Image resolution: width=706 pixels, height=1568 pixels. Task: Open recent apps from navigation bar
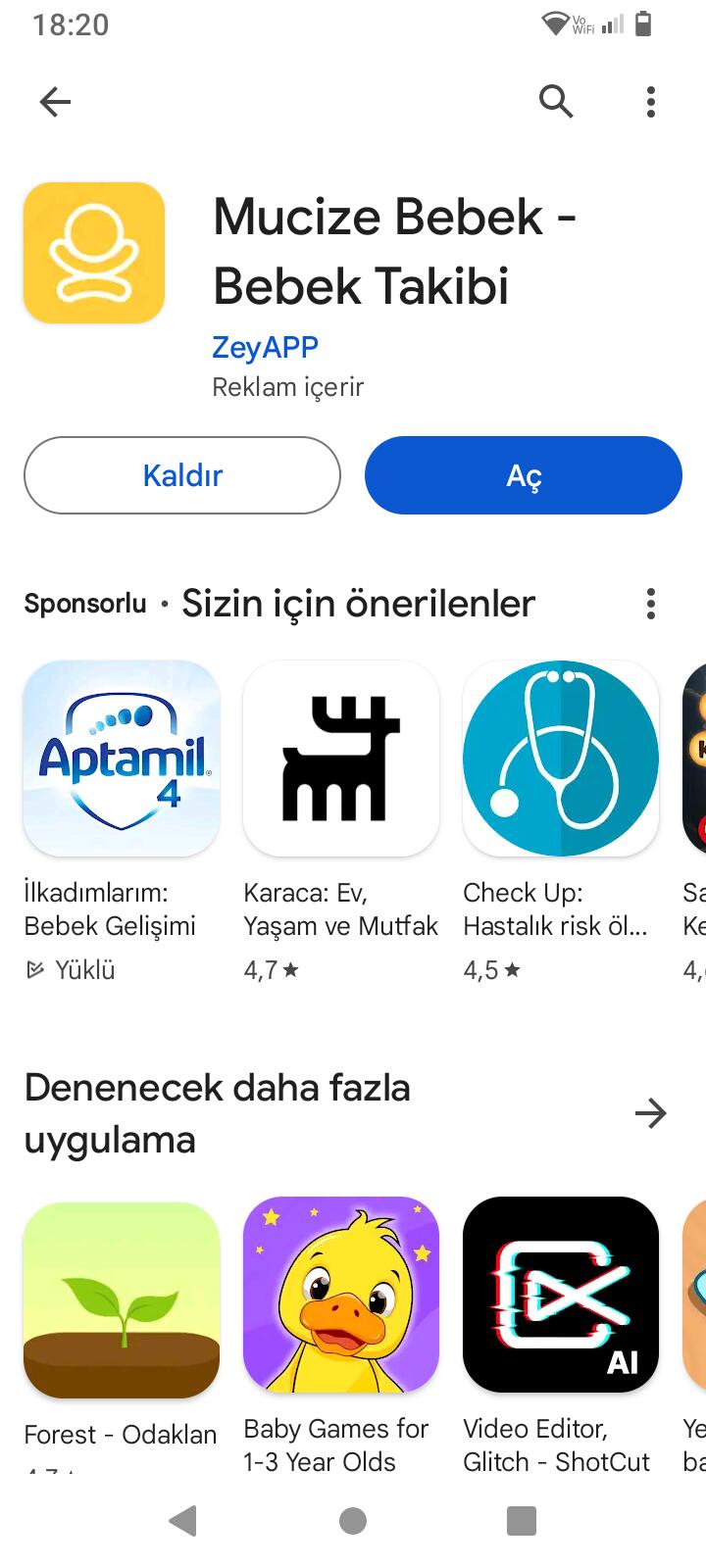click(522, 1521)
